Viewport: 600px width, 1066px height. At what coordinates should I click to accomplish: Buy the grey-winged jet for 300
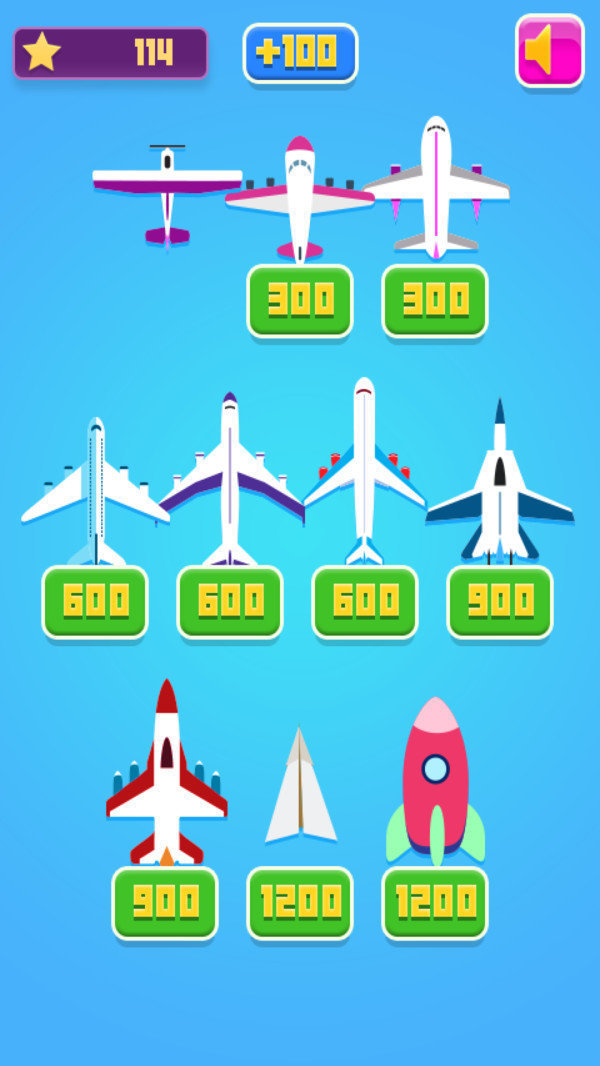[435, 300]
